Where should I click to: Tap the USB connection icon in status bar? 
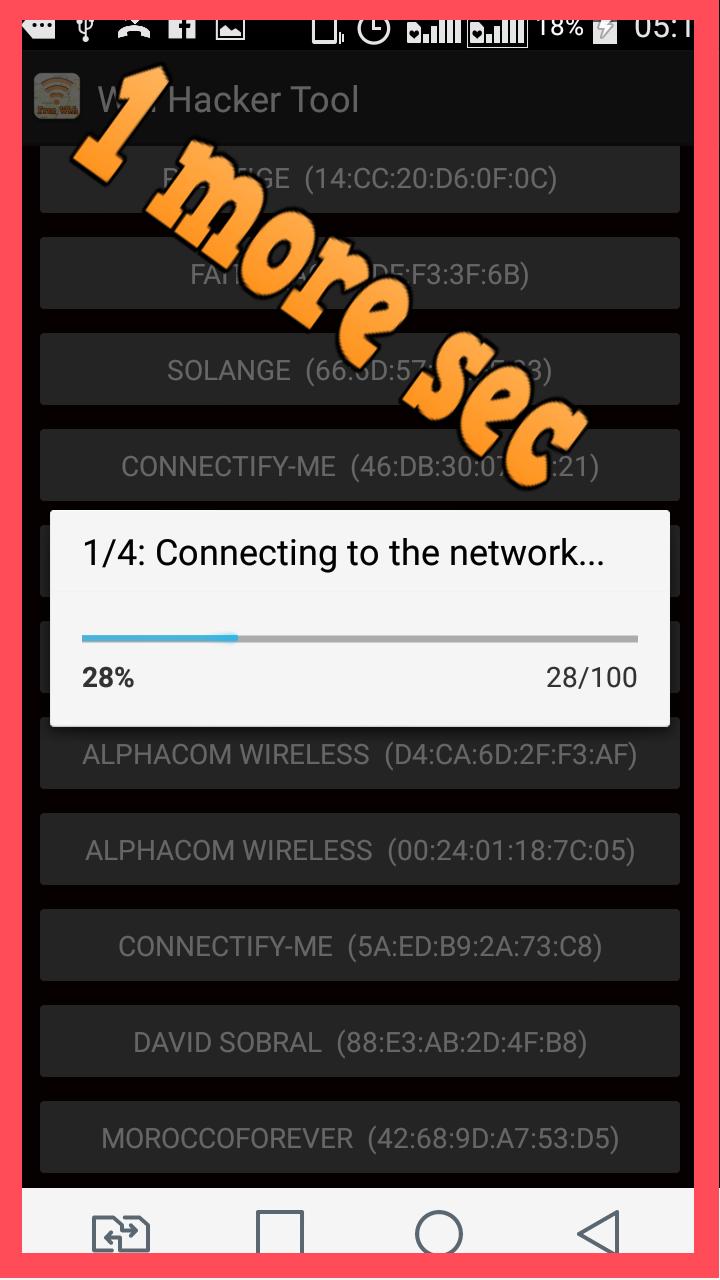click(x=85, y=28)
